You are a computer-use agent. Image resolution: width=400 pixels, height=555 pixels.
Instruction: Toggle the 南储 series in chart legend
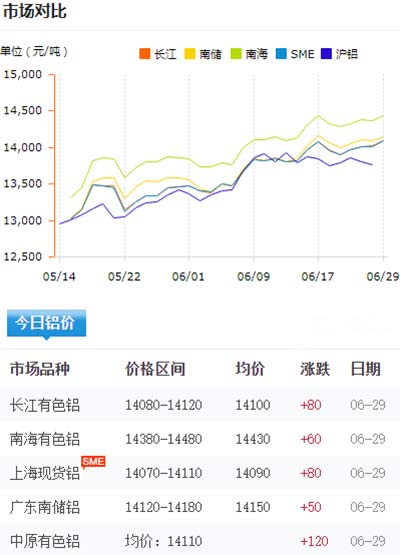tap(203, 54)
